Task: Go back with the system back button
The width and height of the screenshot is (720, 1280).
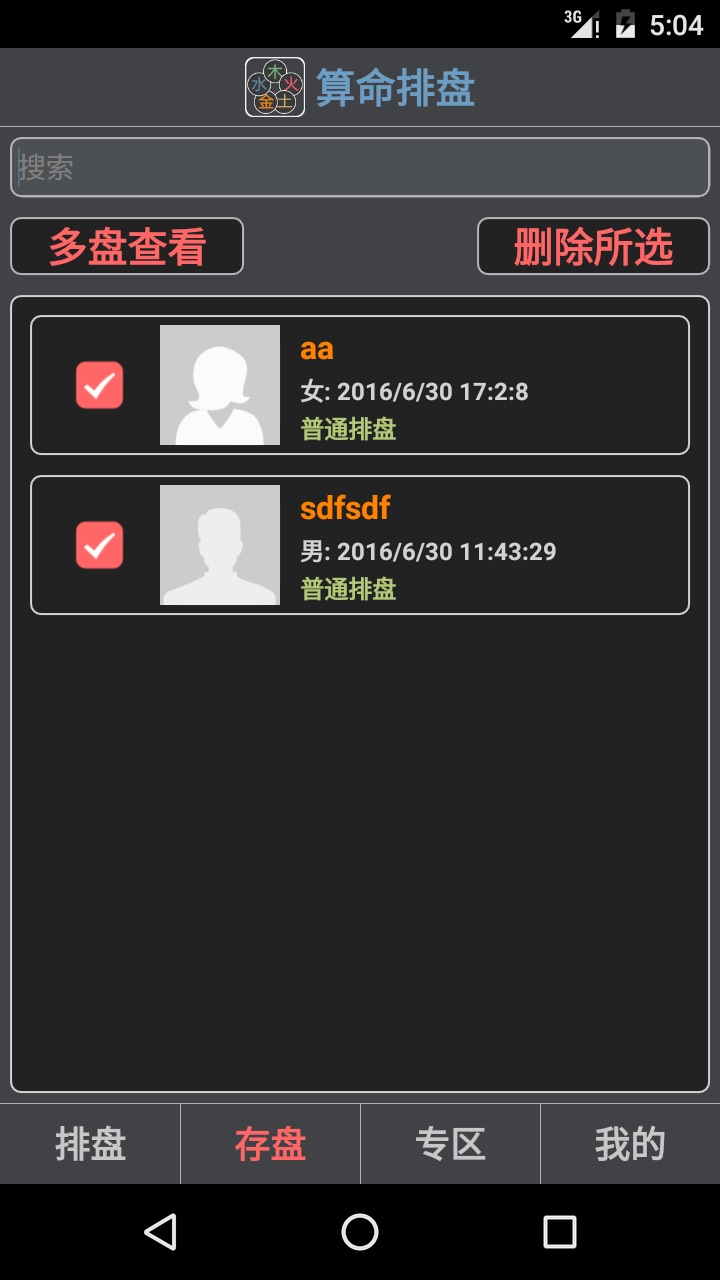Action: click(160, 1232)
